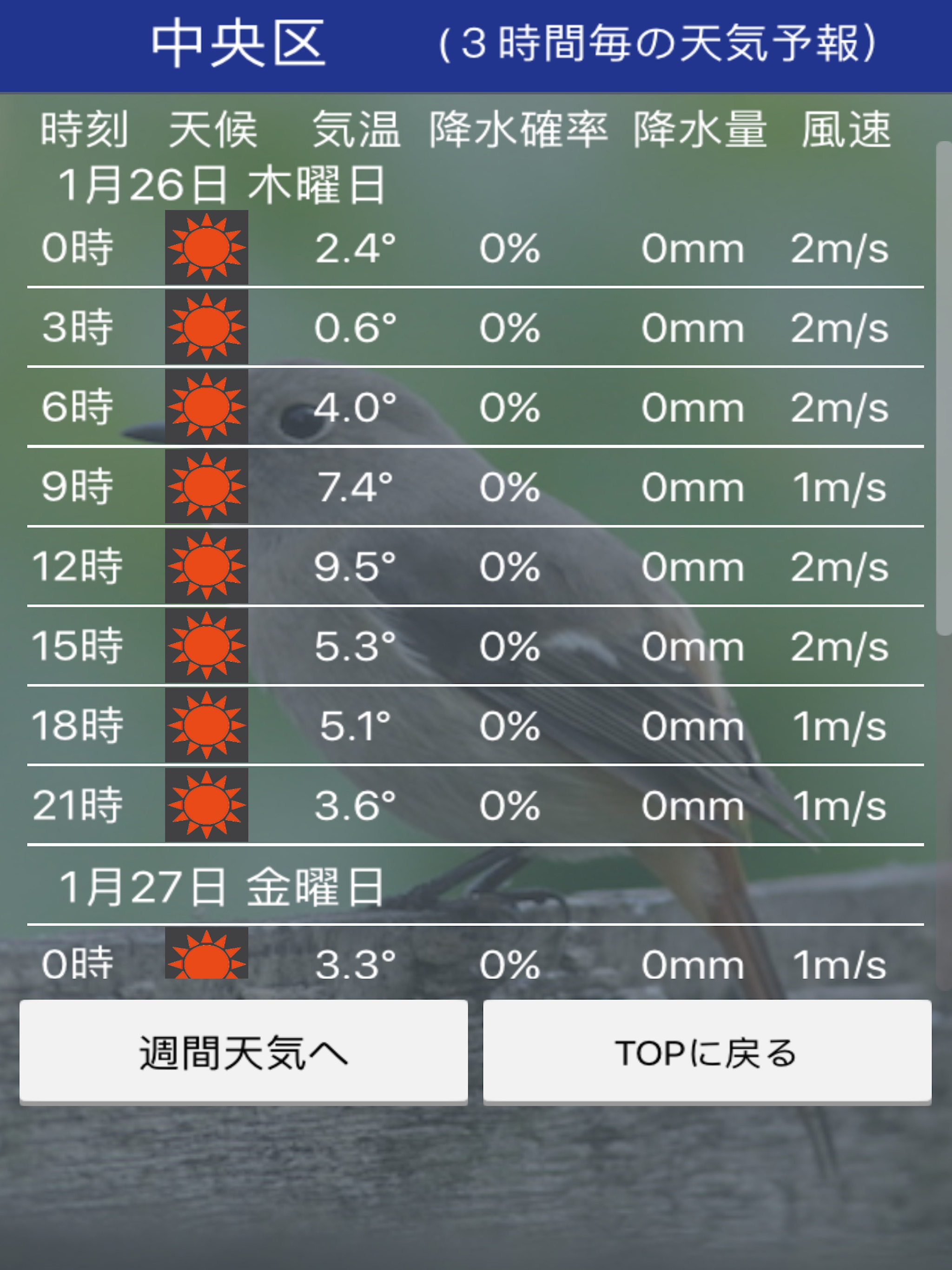Click the sun icon for 12時
This screenshot has width=952, height=1270.
pyautogui.click(x=207, y=567)
